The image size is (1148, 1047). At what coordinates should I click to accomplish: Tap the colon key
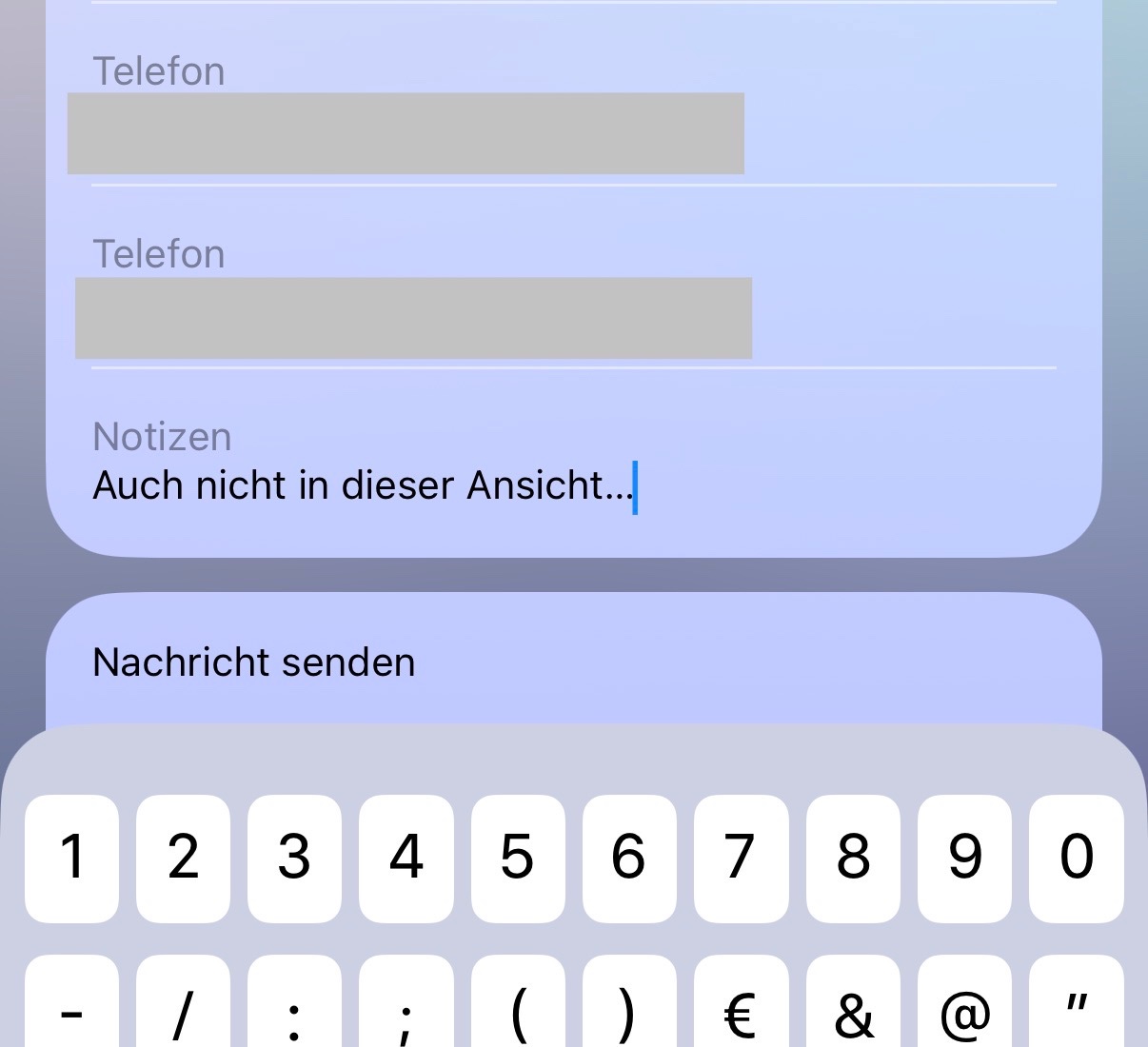[294, 1001]
